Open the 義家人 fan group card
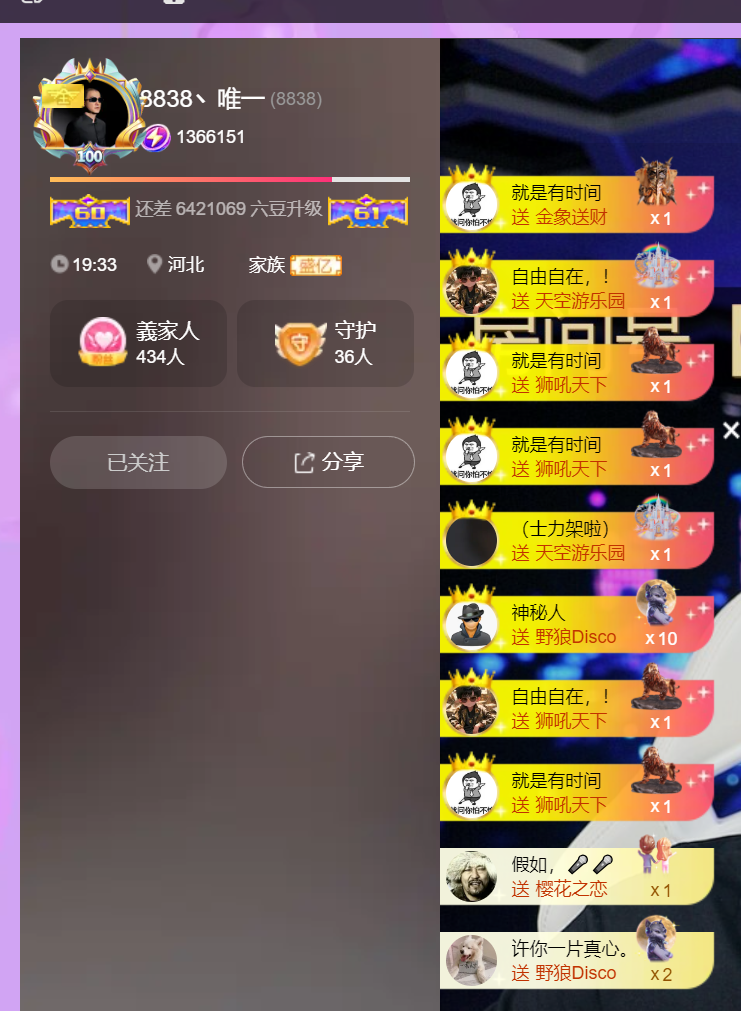This screenshot has height=1011, width=741. (x=138, y=343)
